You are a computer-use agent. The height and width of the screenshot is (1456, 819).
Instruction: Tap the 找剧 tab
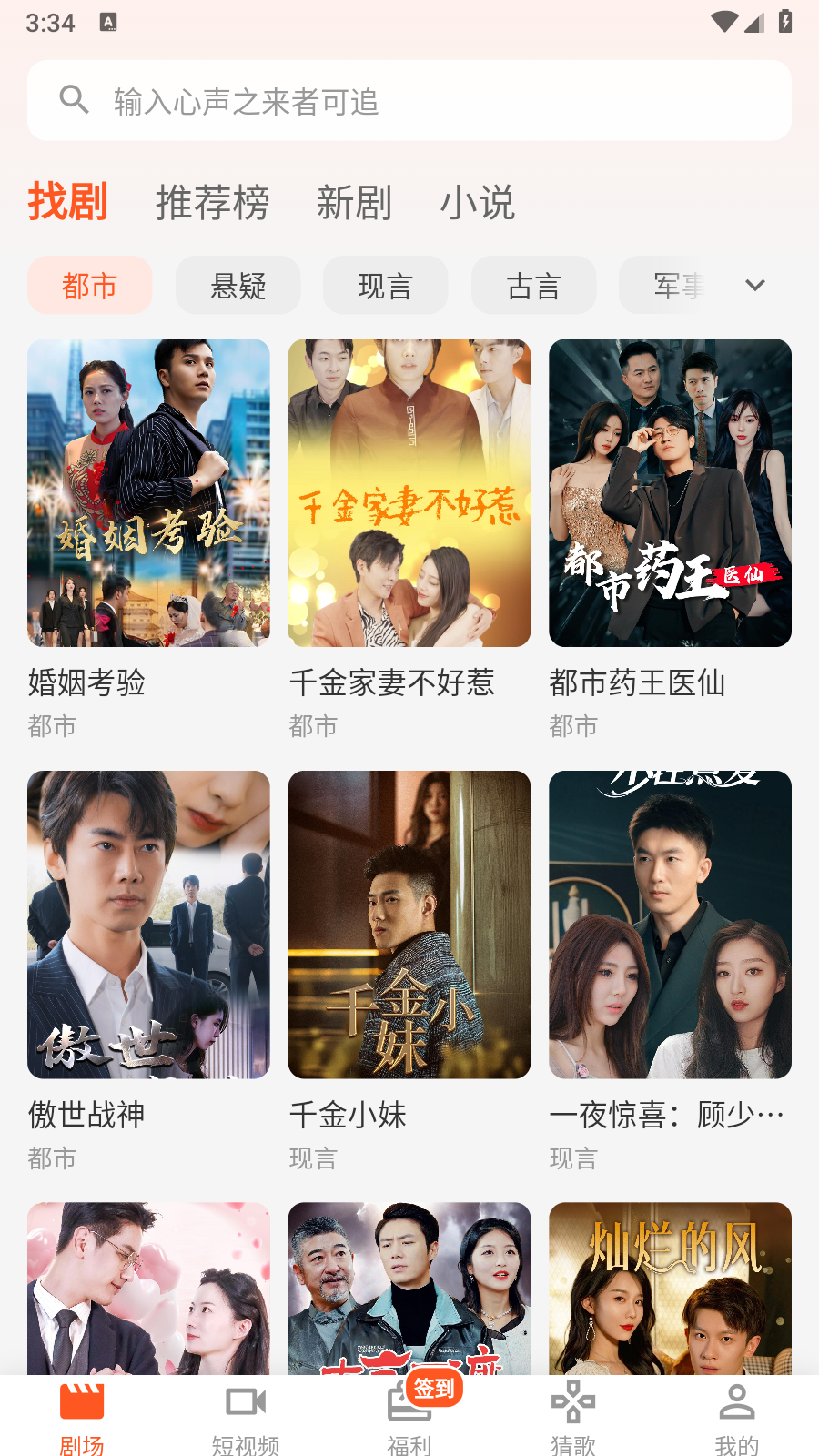point(68,202)
